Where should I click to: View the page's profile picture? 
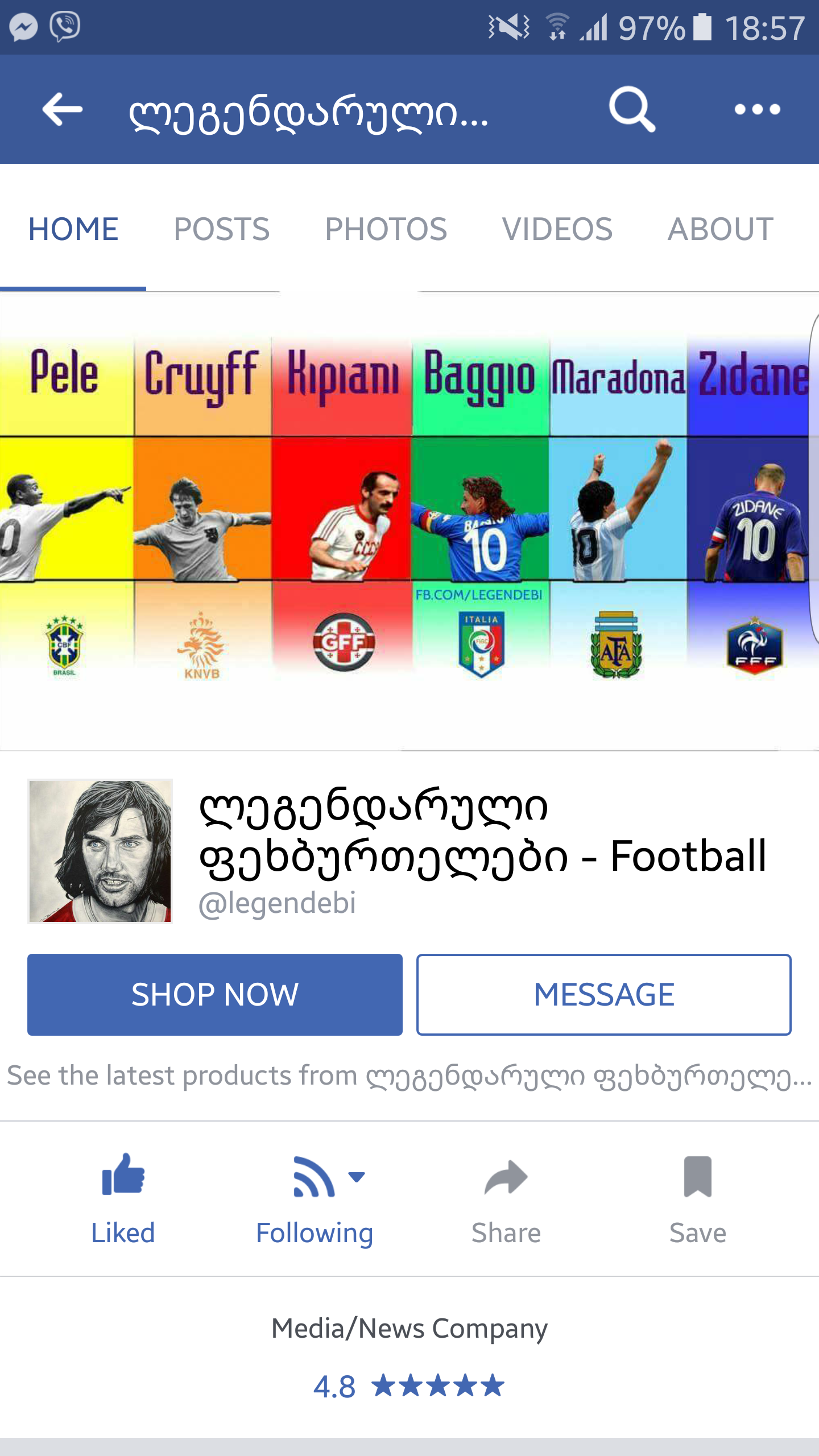pyautogui.click(x=100, y=851)
